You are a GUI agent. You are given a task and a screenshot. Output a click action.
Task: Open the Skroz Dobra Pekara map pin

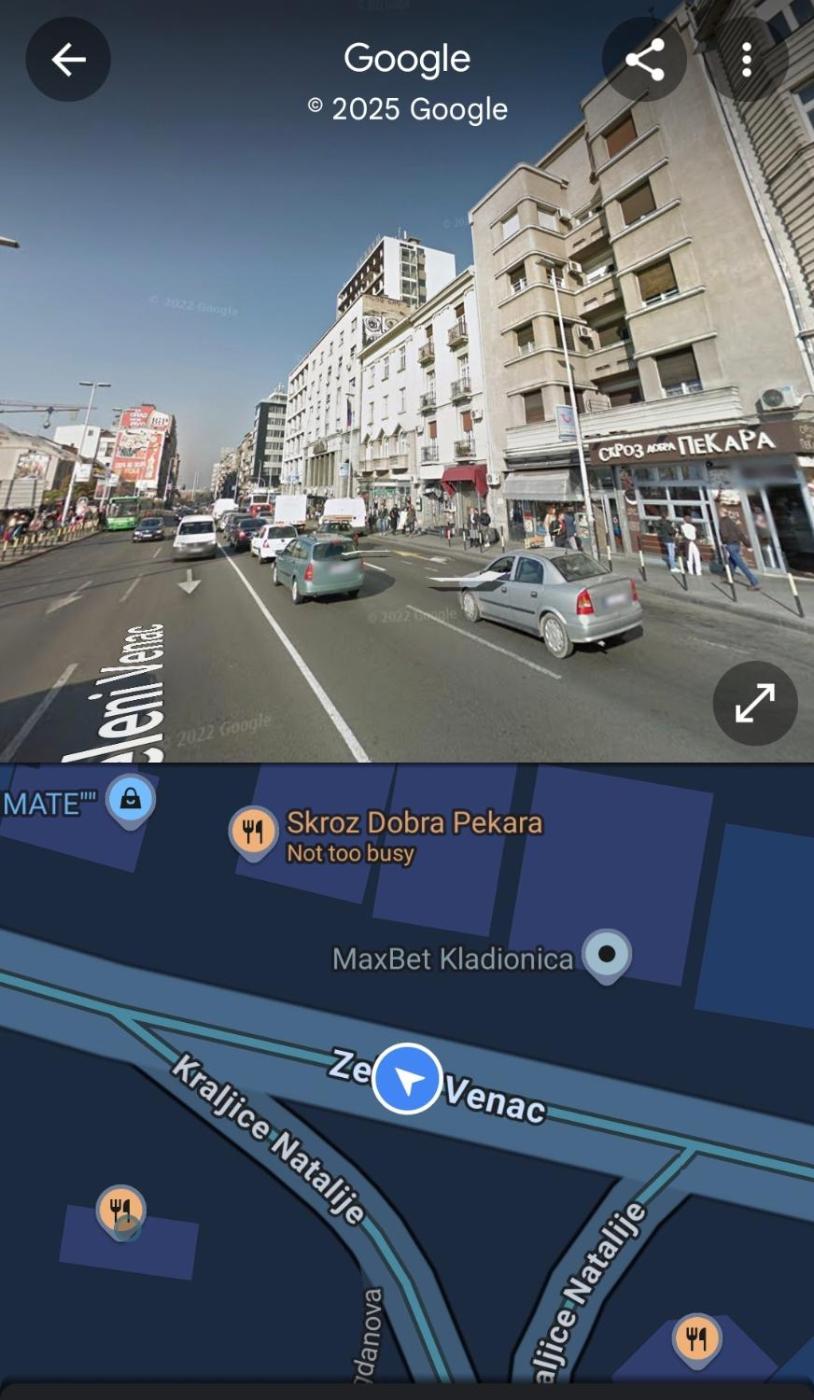(x=254, y=831)
